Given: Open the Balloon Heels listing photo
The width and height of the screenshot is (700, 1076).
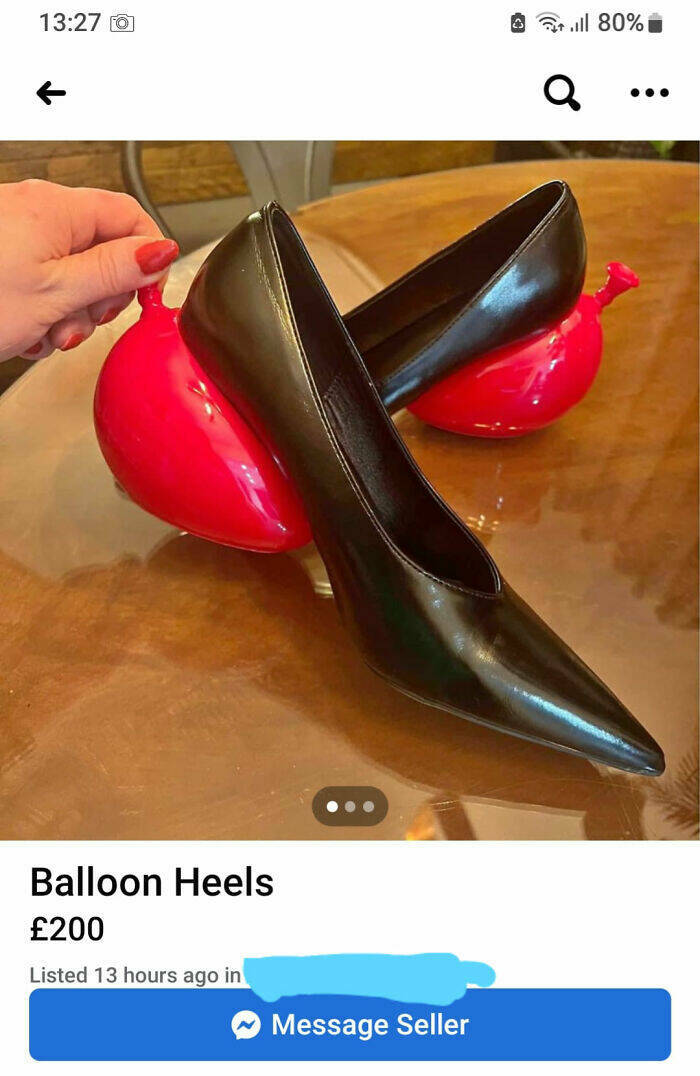Looking at the screenshot, I should pos(350,480).
